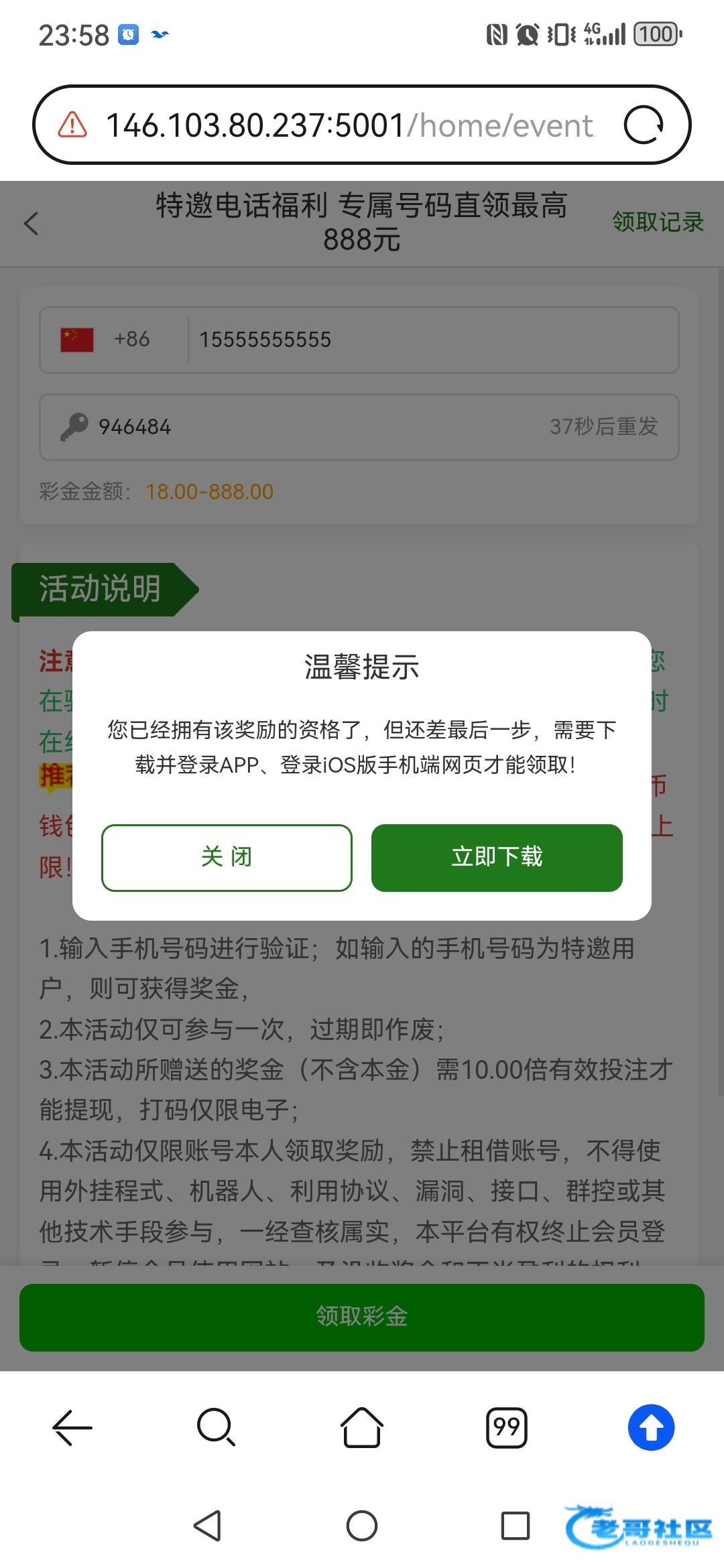
Task: View the 99 open browser tabs
Action: [x=506, y=1427]
